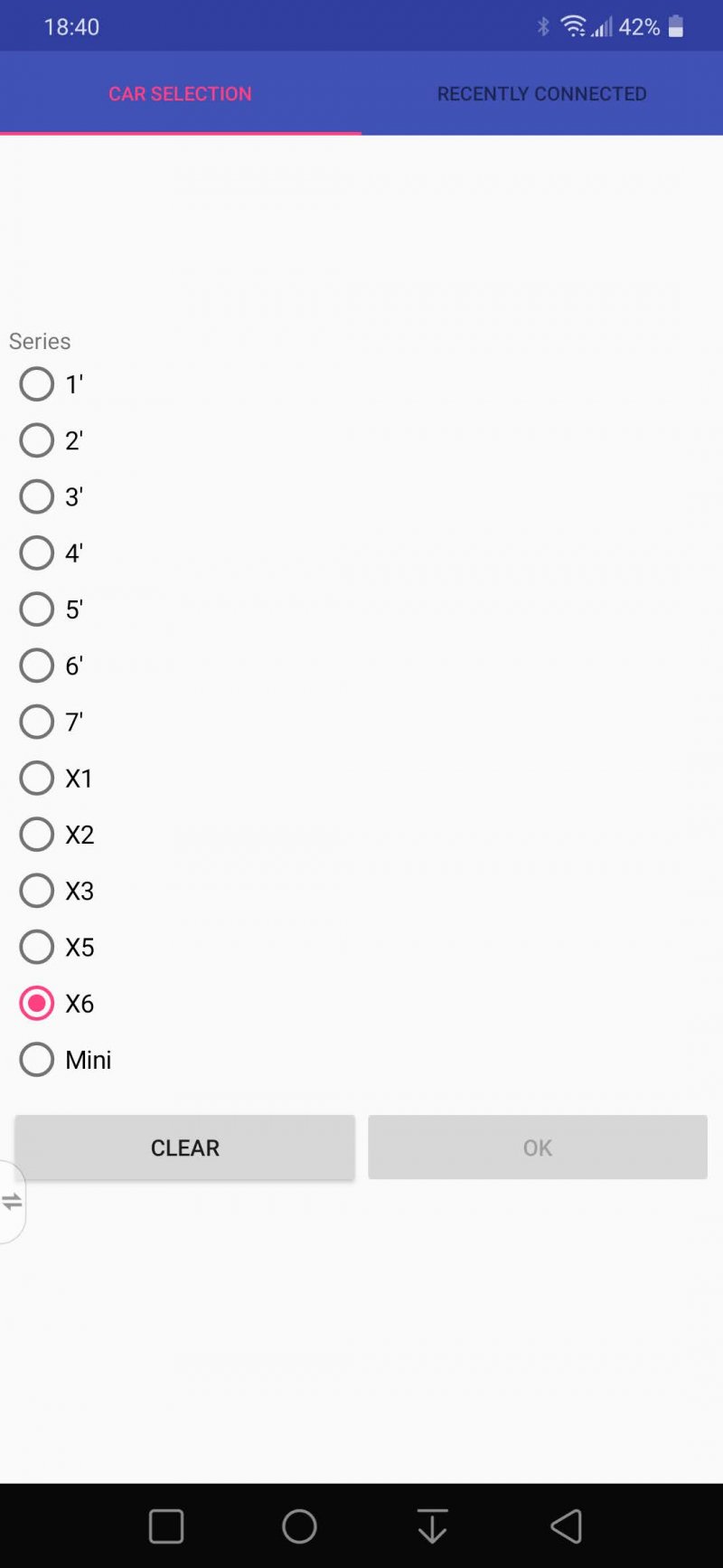
Task: Click the Bluetooth status bar icon
Action: [x=543, y=26]
